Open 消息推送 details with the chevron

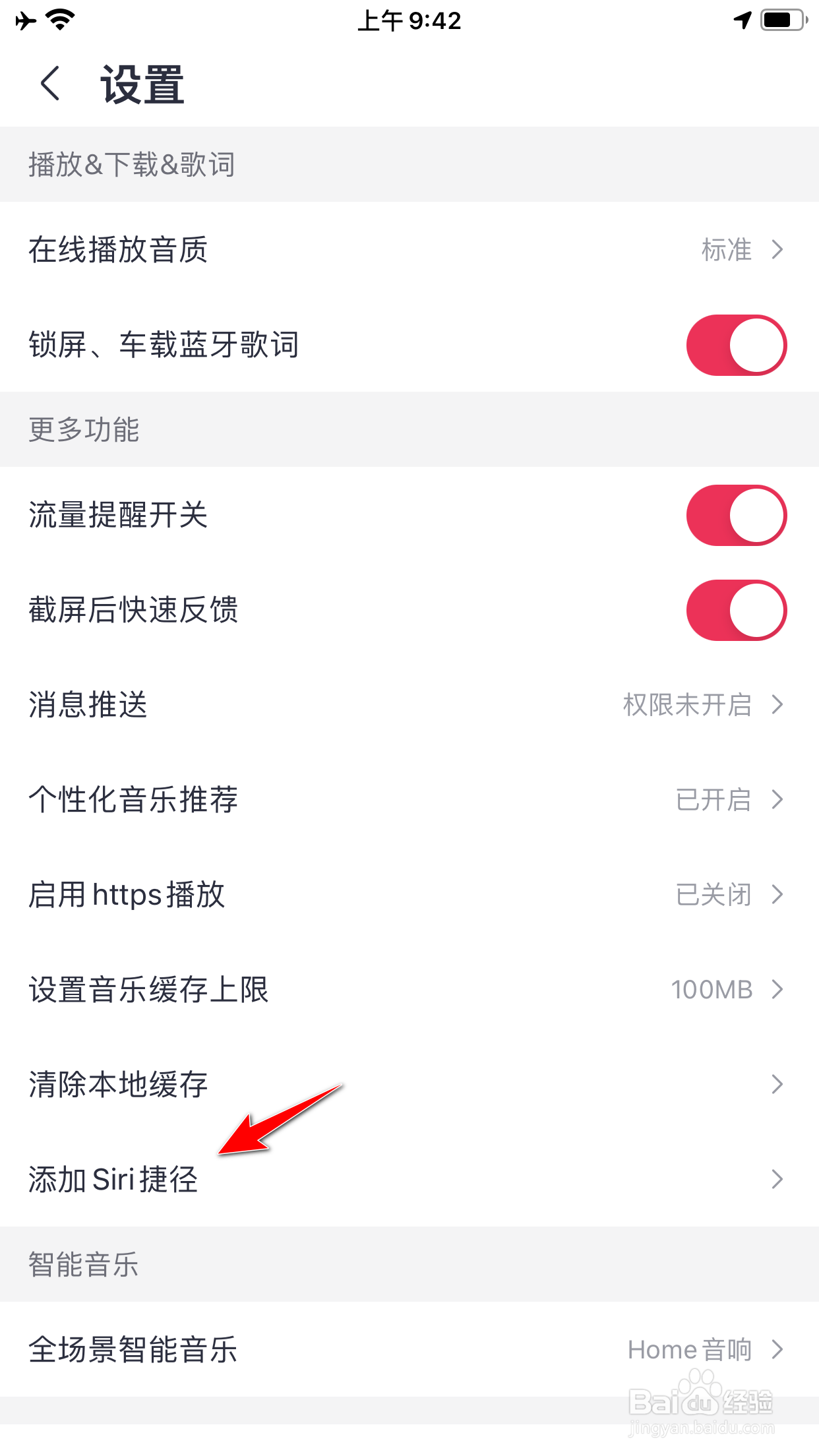[778, 706]
